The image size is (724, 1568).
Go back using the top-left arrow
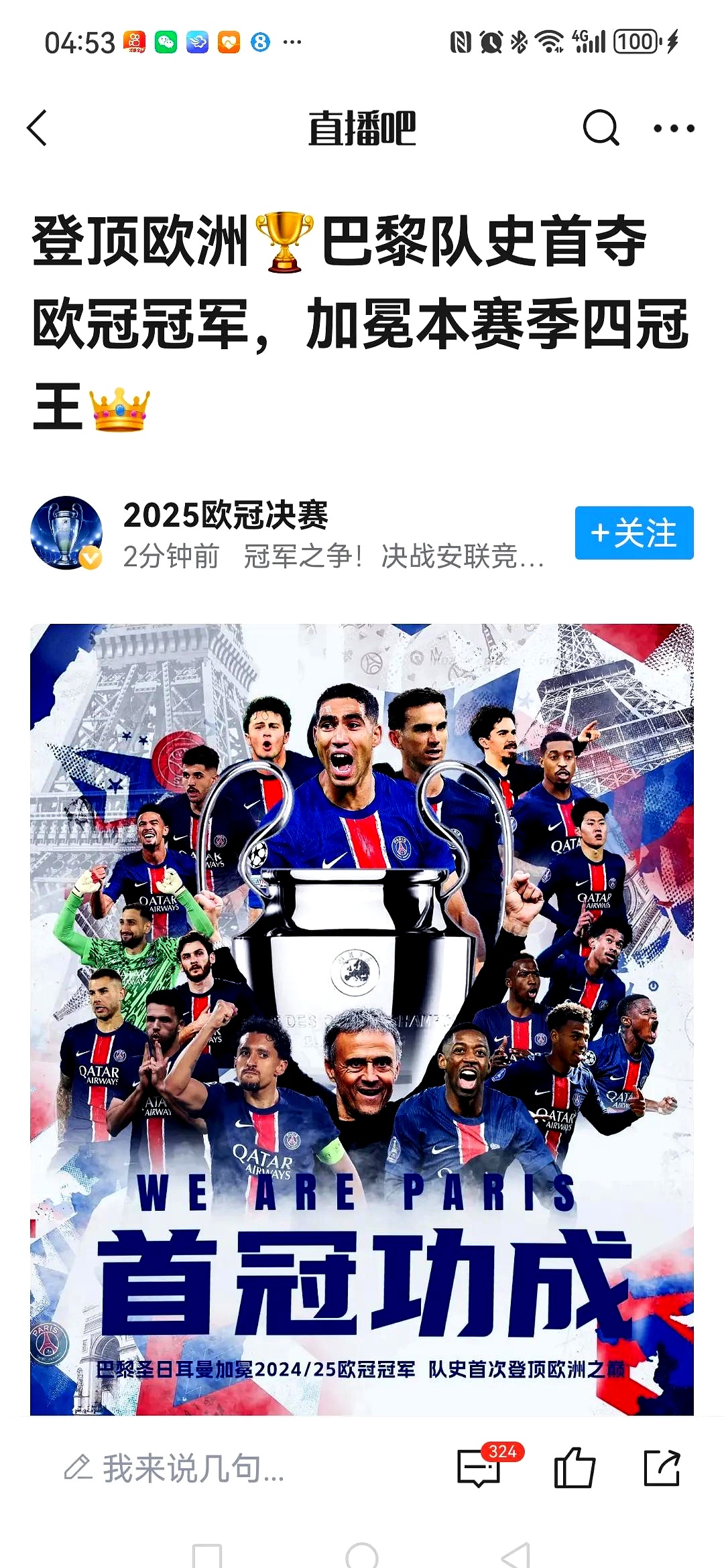[x=38, y=128]
